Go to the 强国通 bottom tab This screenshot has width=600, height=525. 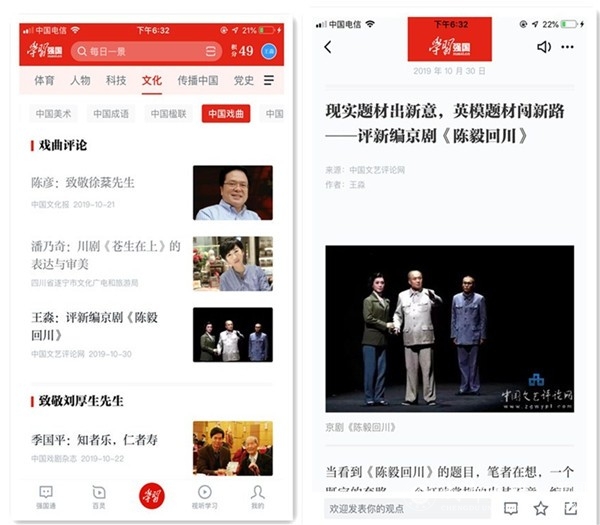[x=45, y=496]
